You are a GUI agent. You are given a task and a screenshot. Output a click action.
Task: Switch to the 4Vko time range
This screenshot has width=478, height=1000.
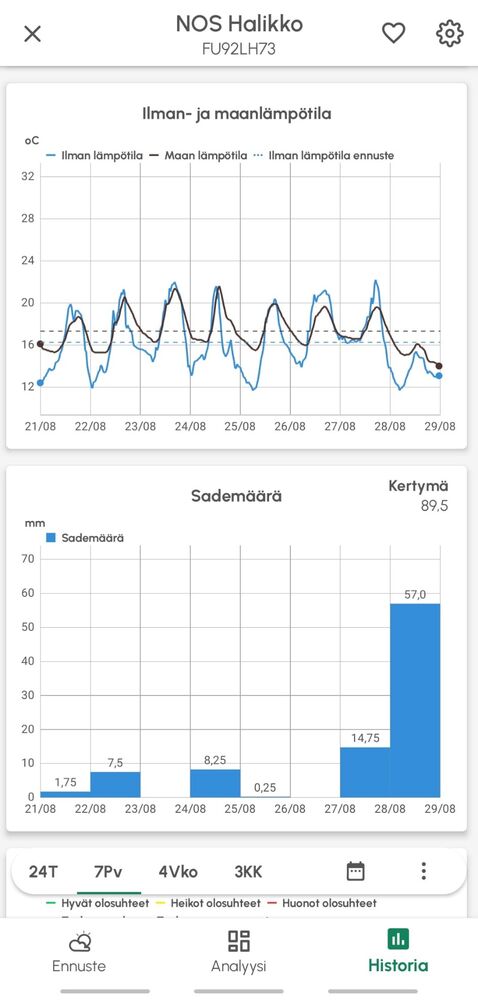tap(178, 871)
